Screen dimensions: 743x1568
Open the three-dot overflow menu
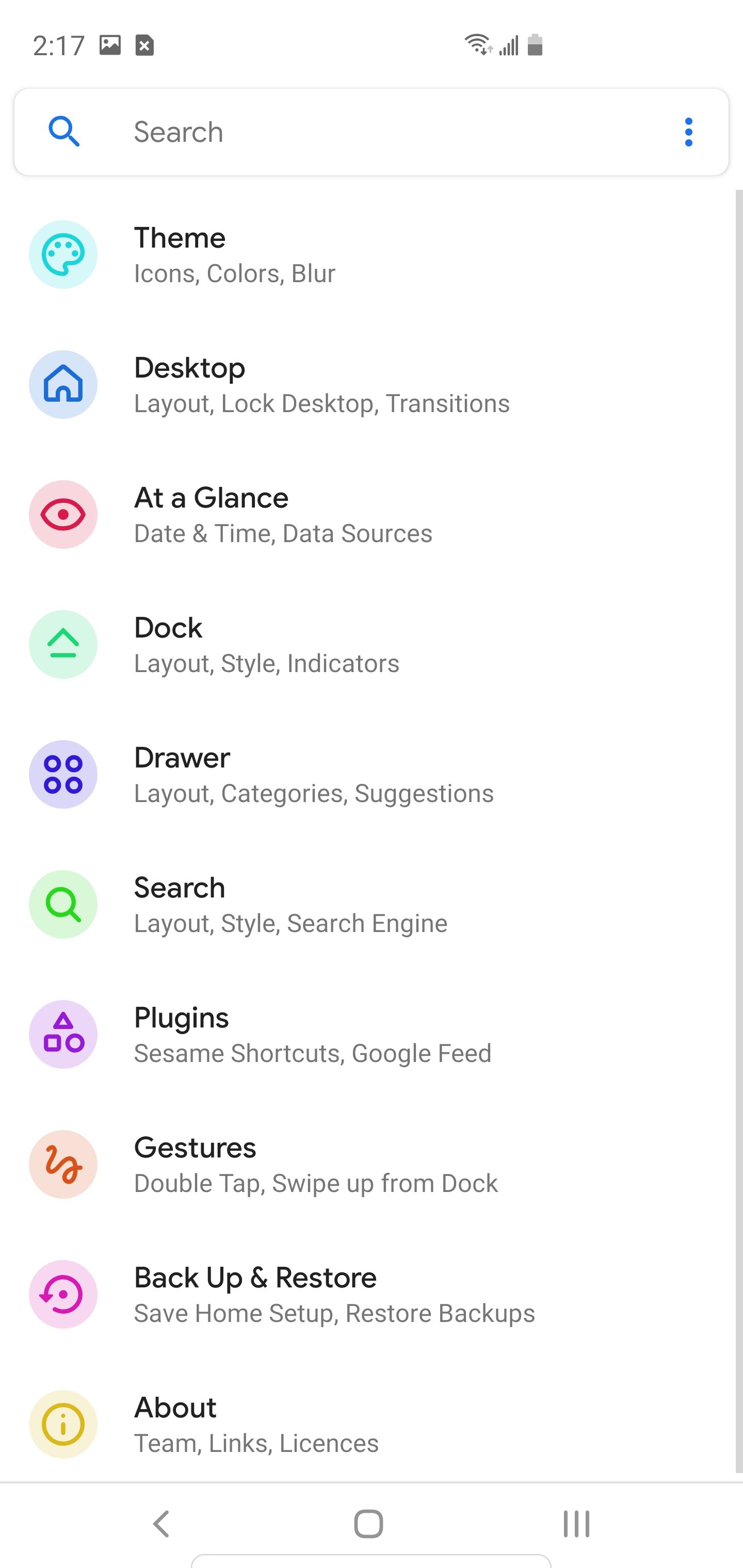(x=688, y=132)
